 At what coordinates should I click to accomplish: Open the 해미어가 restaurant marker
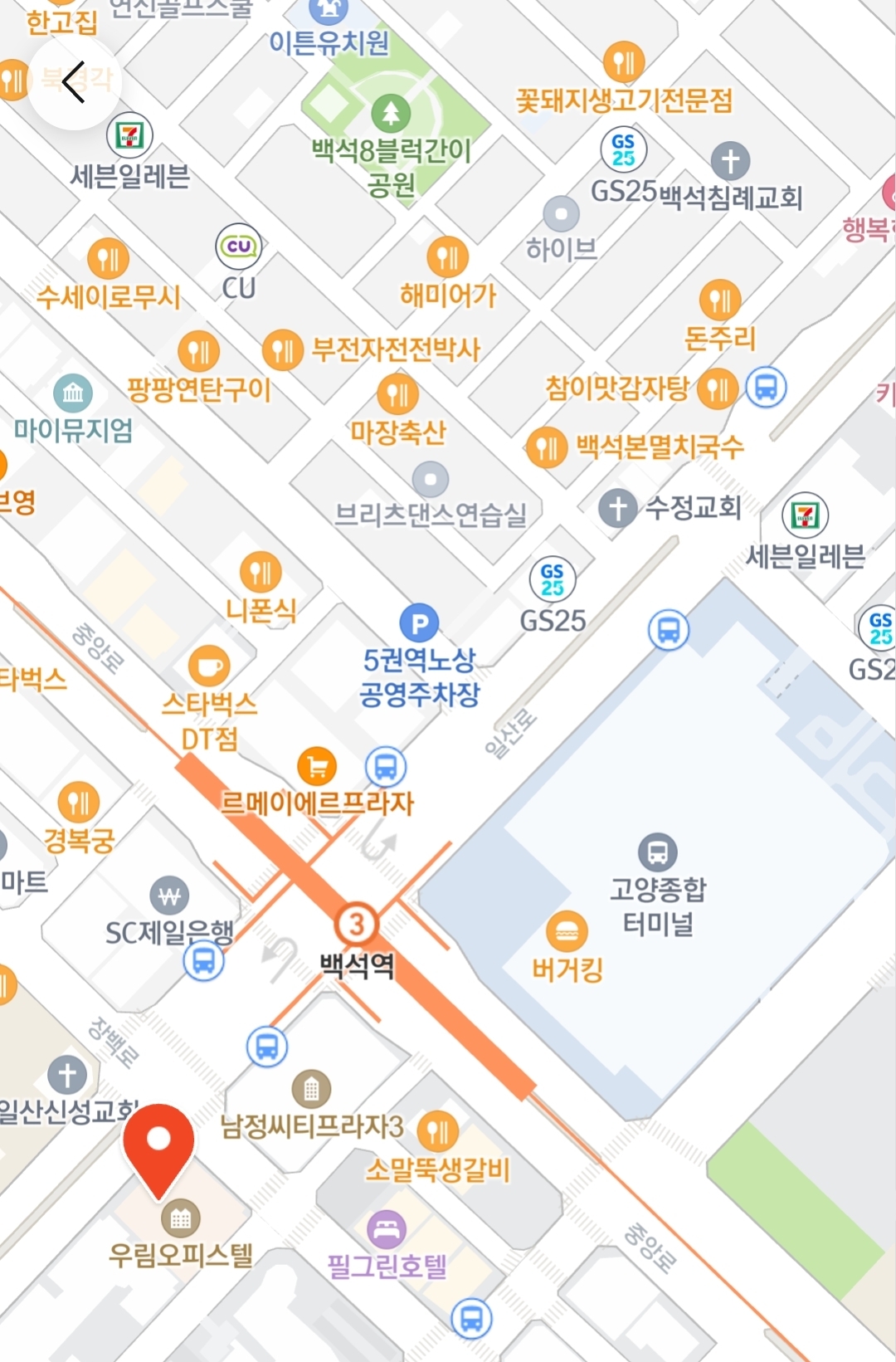446,257
